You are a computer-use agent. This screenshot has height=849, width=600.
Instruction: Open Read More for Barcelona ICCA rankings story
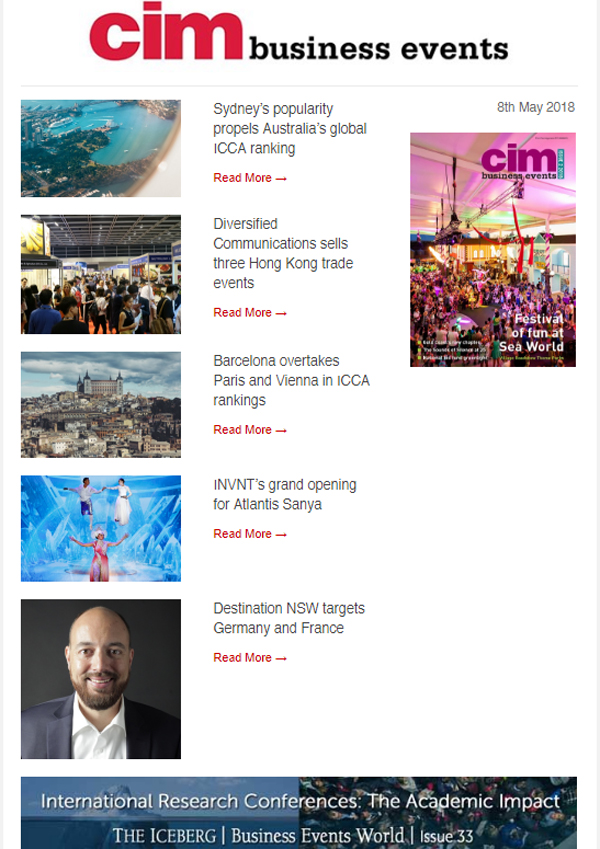249,430
